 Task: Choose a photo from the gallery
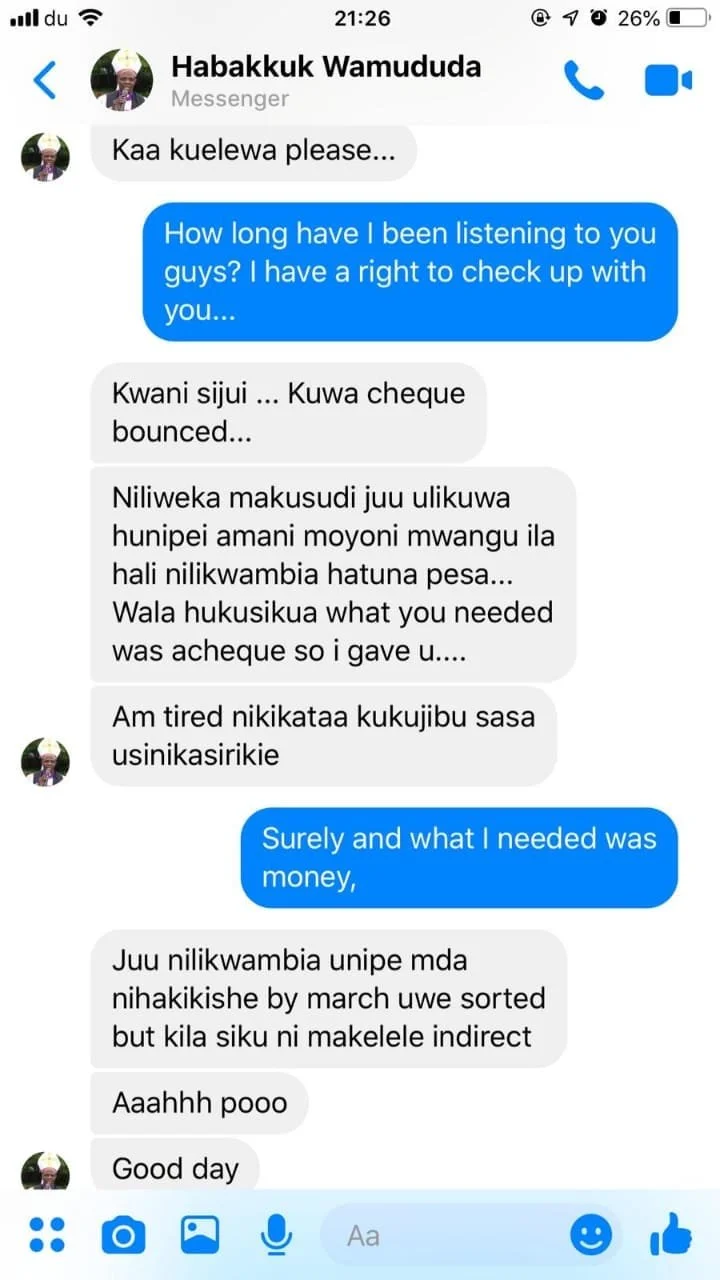pos(200,1235)
